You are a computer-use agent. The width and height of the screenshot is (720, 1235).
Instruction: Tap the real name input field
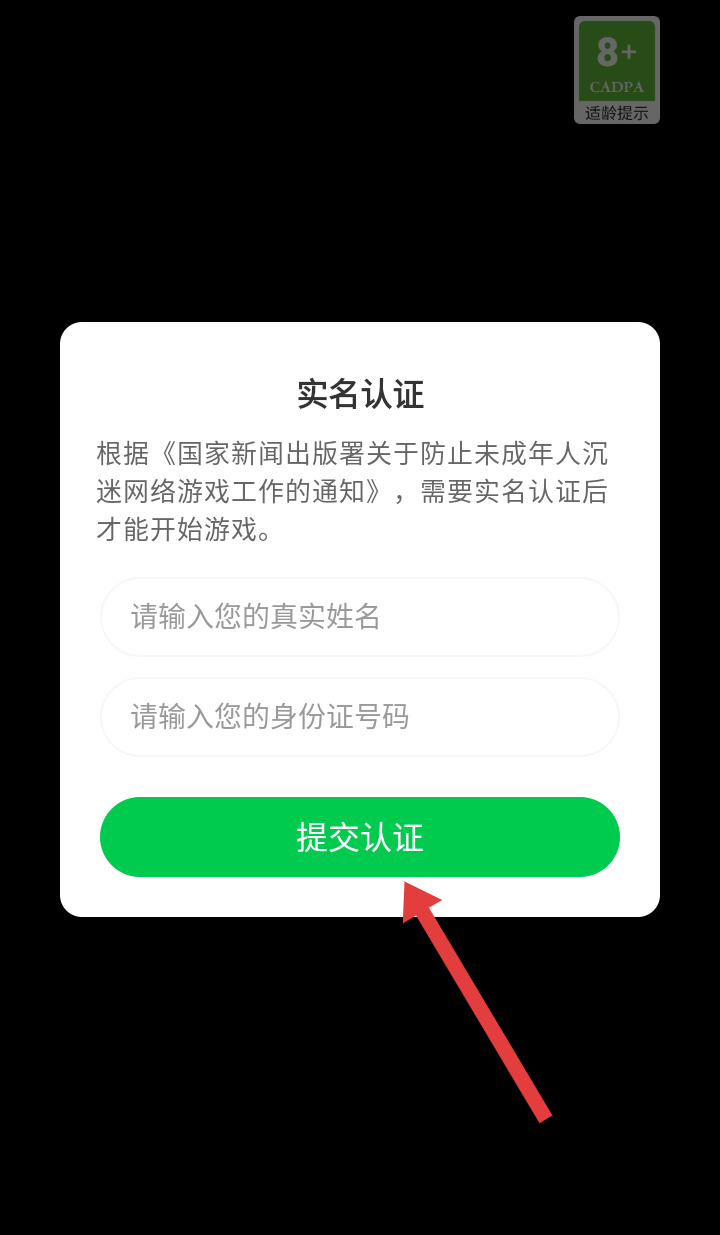(360, 617)
